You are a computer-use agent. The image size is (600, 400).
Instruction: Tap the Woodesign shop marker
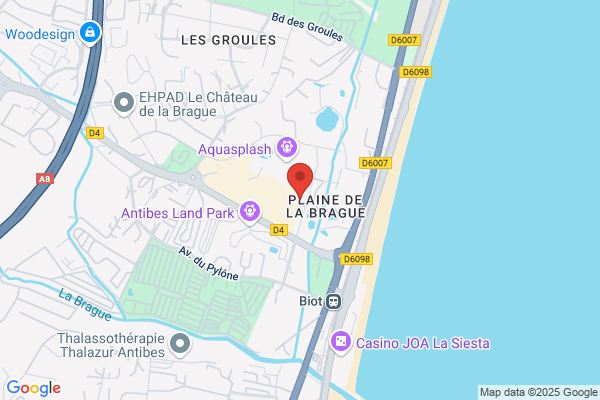click(x=90, y=33)
